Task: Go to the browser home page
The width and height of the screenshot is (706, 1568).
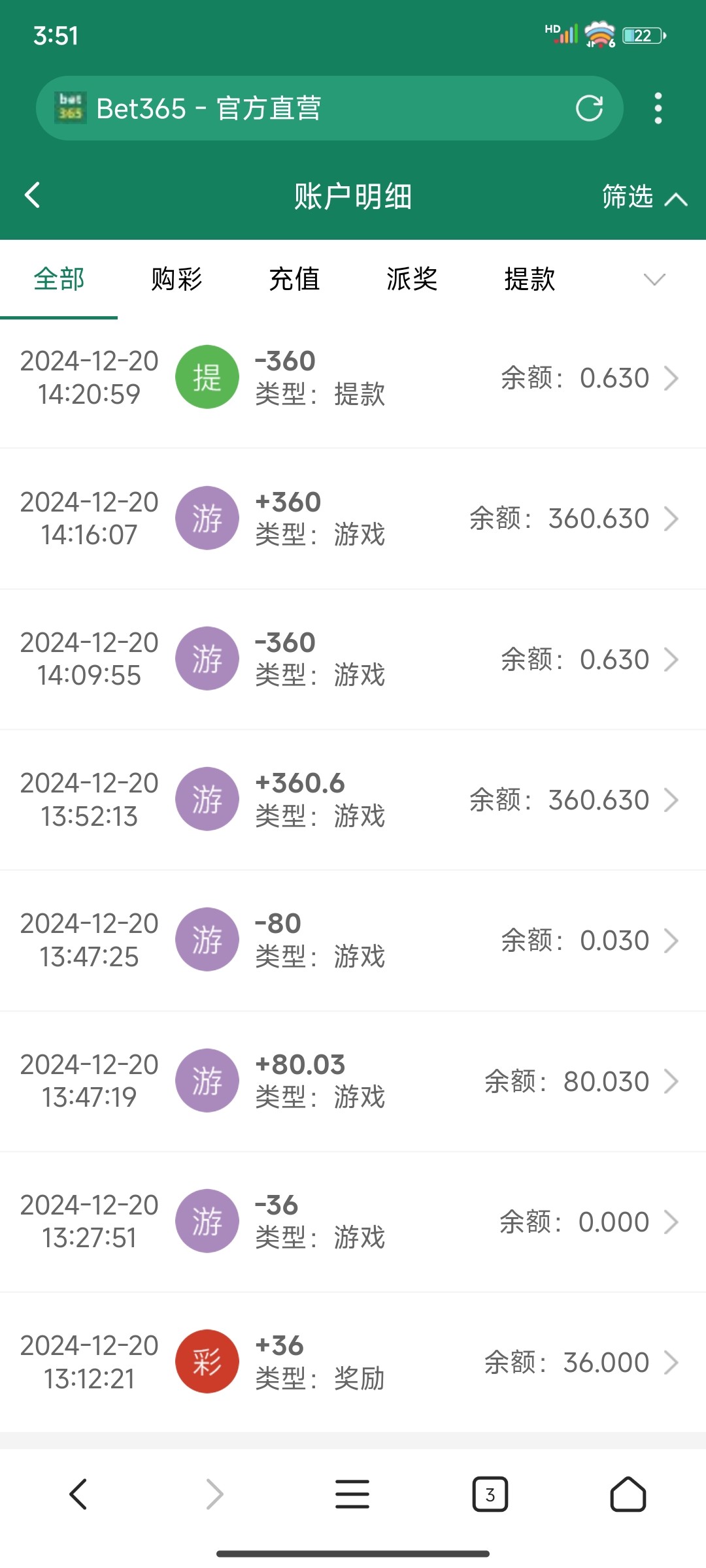Action: click(x=628, y=1494)
